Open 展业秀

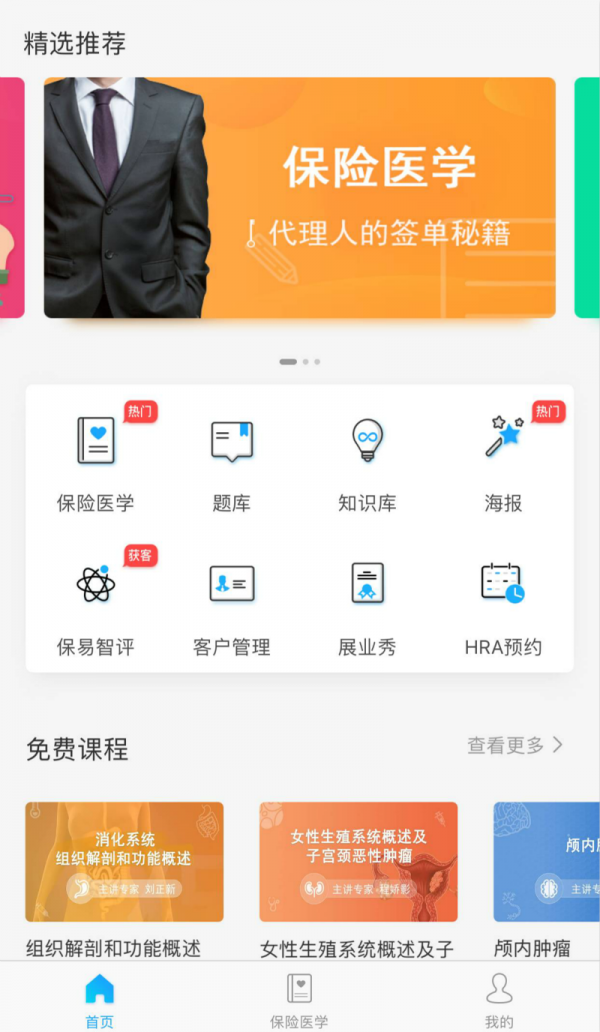367,605
